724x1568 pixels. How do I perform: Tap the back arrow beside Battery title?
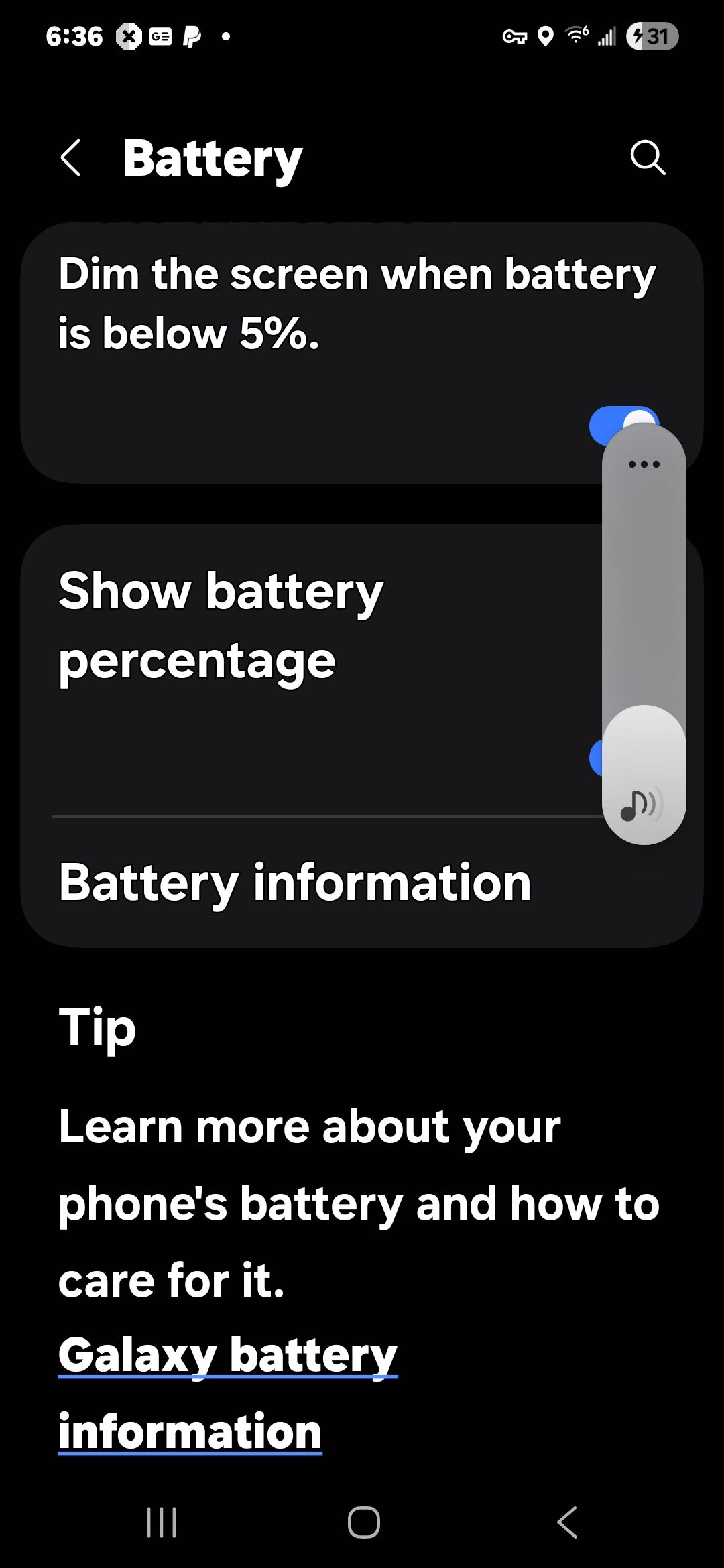(72, 159)
